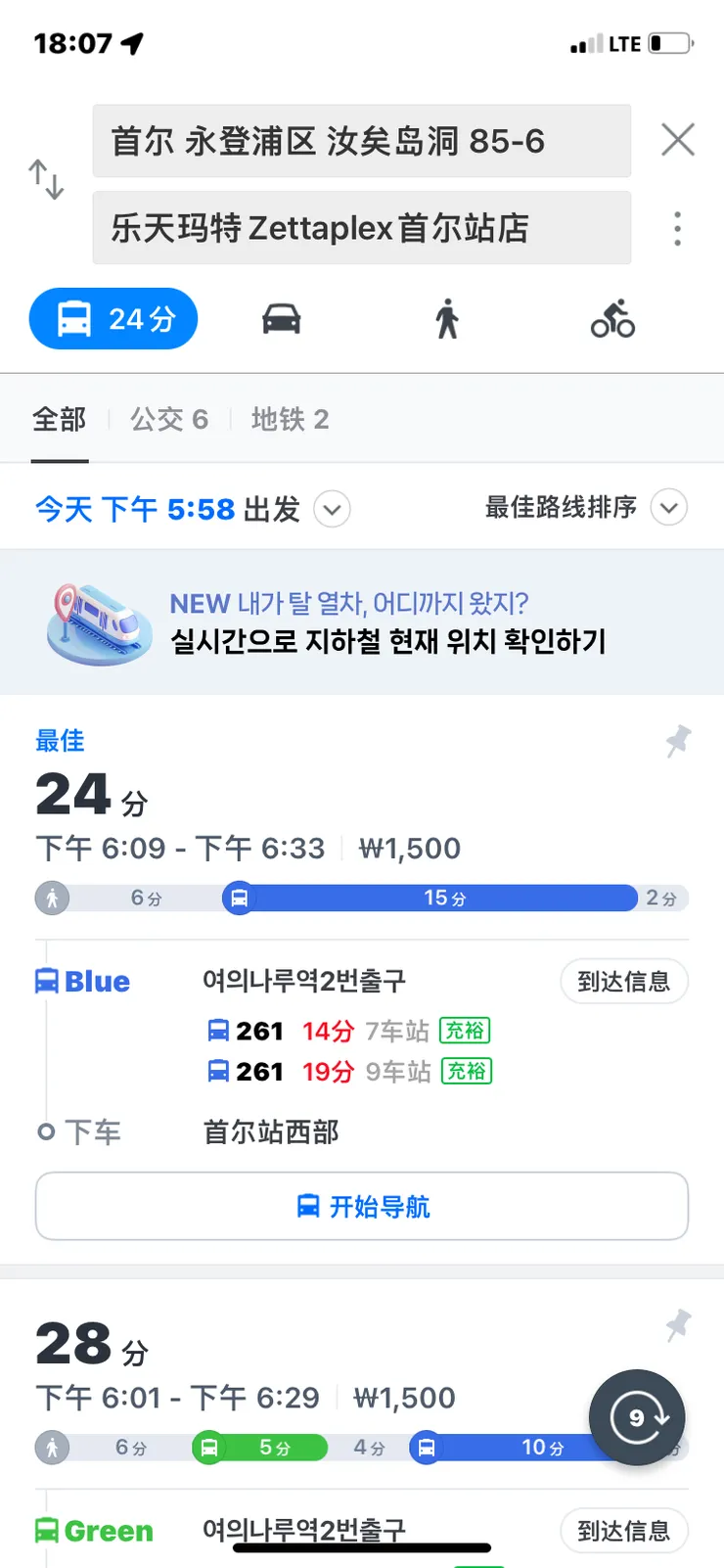Pin the best 24-minute route

pos(677,742)
